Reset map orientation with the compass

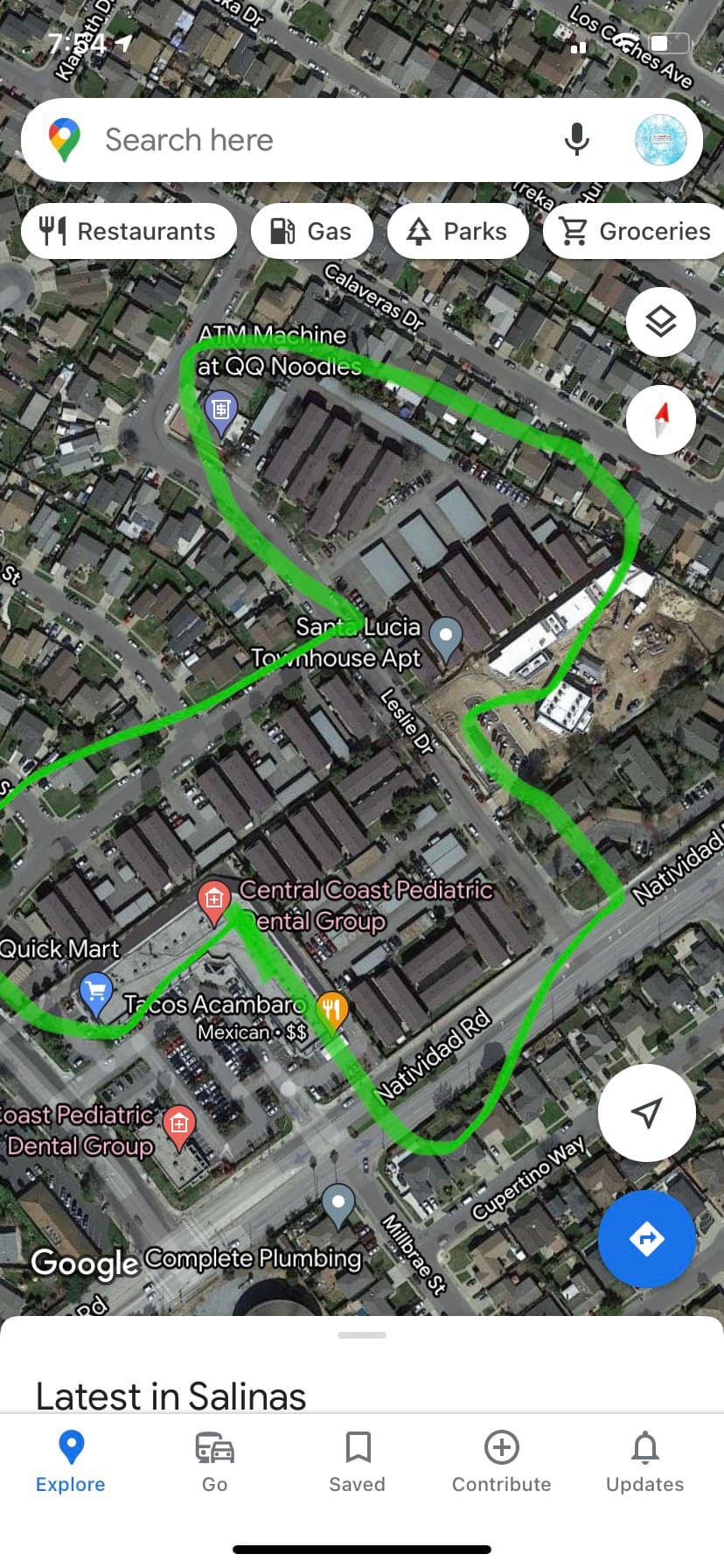pyautogui.click(x=661, y=420)
